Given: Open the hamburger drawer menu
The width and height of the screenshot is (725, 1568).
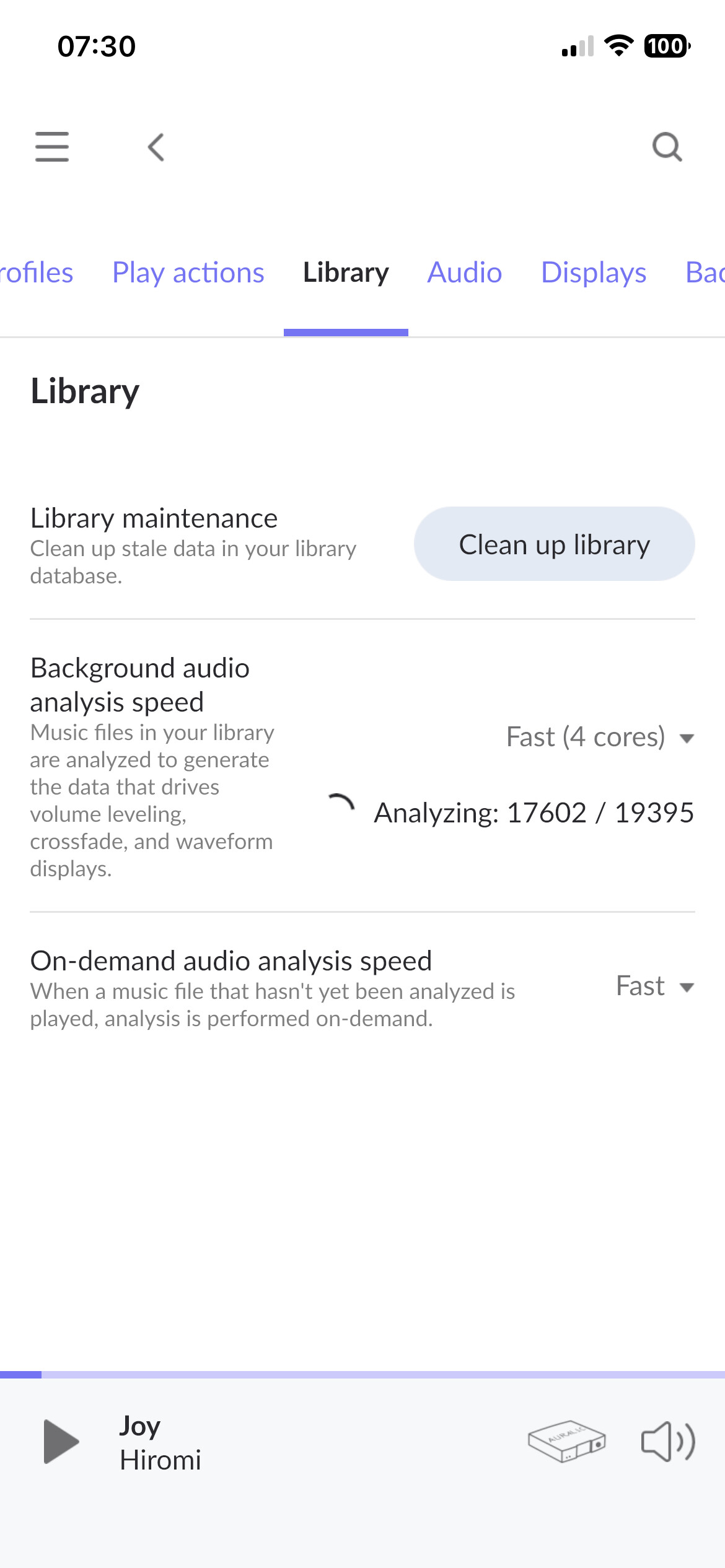Looking at the screenshot, I should (x=52, y=147).
